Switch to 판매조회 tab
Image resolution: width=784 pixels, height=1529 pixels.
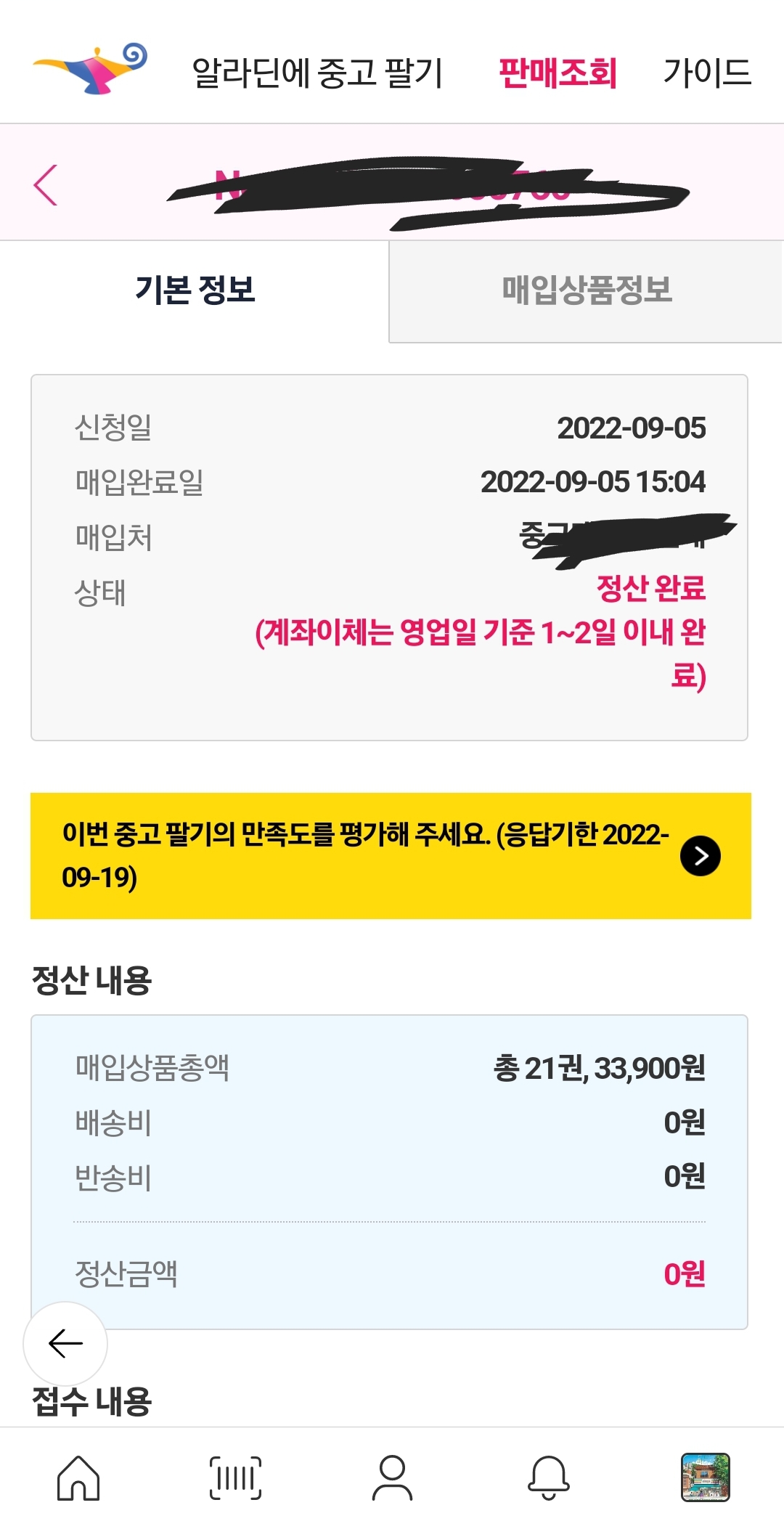(558, 73)
